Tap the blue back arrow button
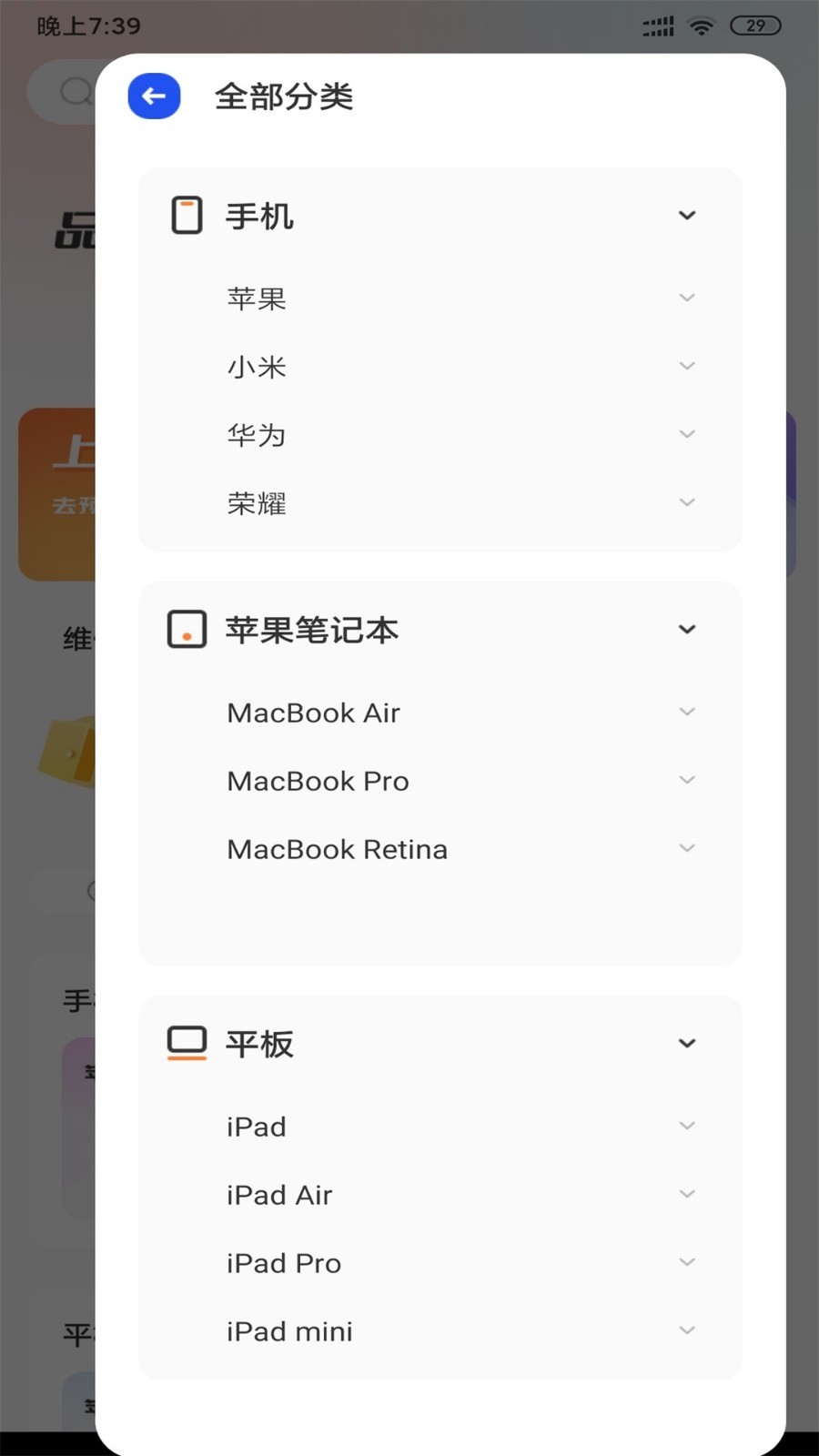819x1456 pixels. click(x=154, y=96)
